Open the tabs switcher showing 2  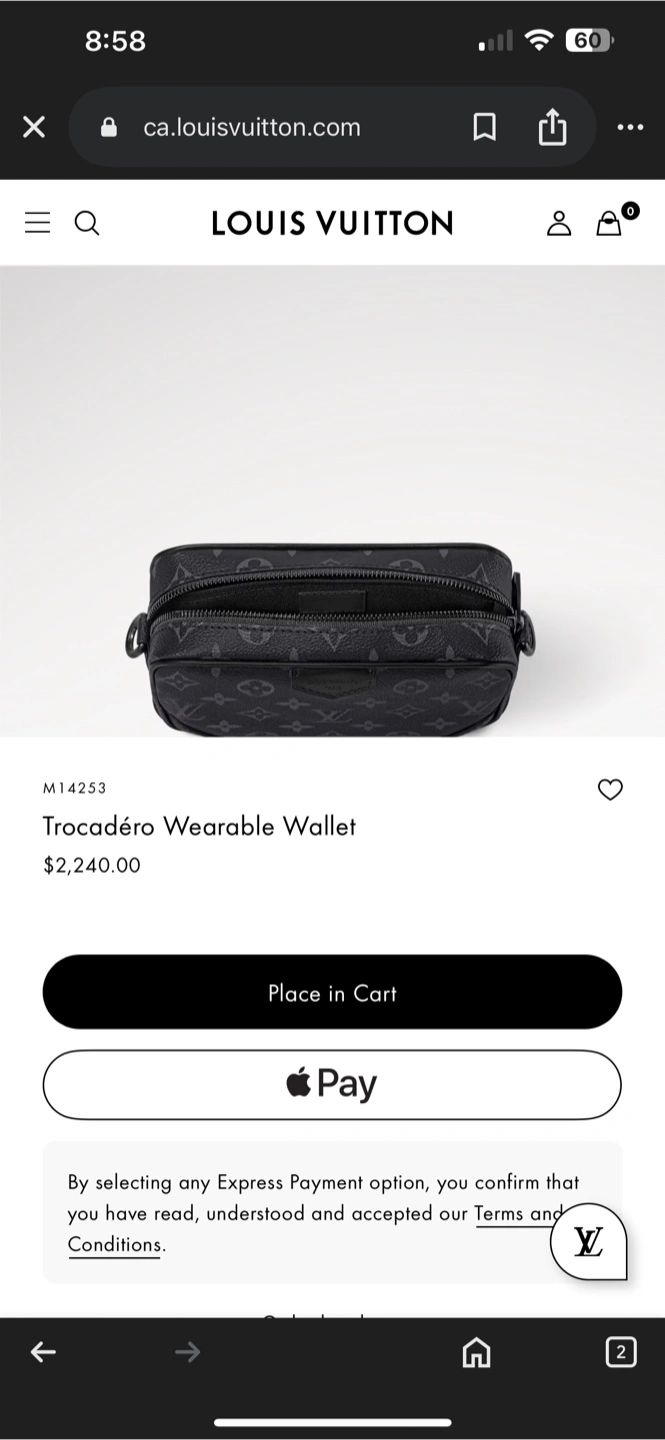pos(621,1352)
